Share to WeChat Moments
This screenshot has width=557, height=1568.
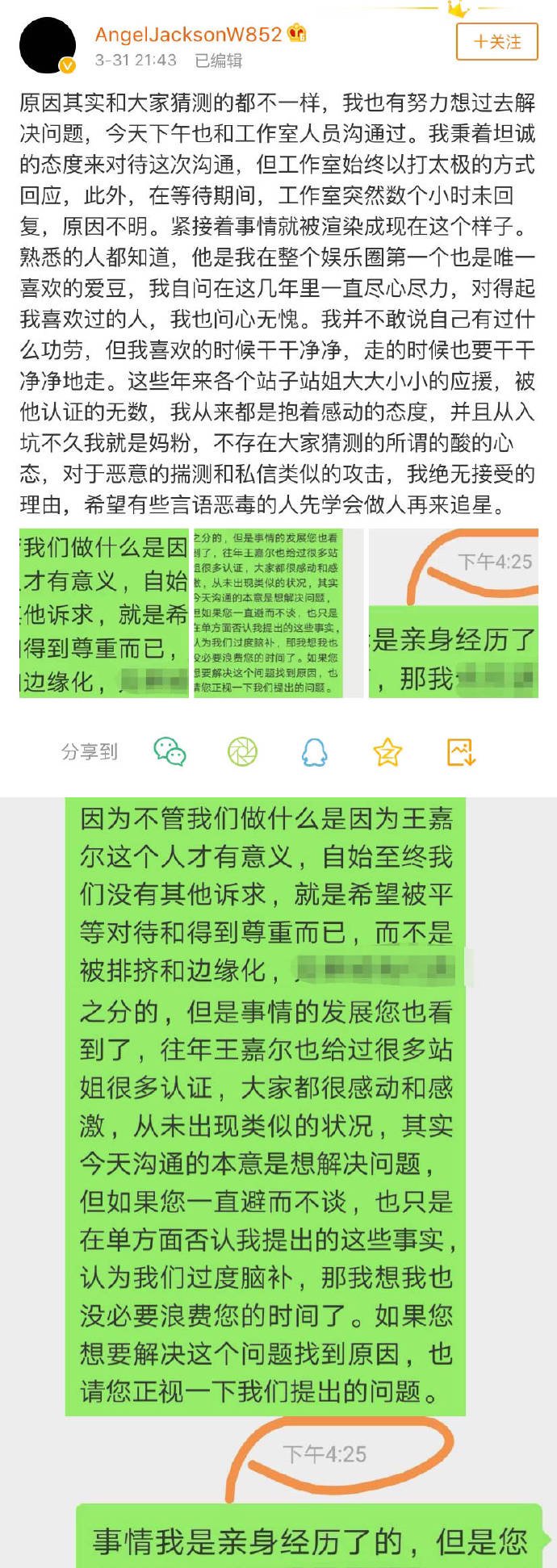pyautogui.click(x=242, y=751)
